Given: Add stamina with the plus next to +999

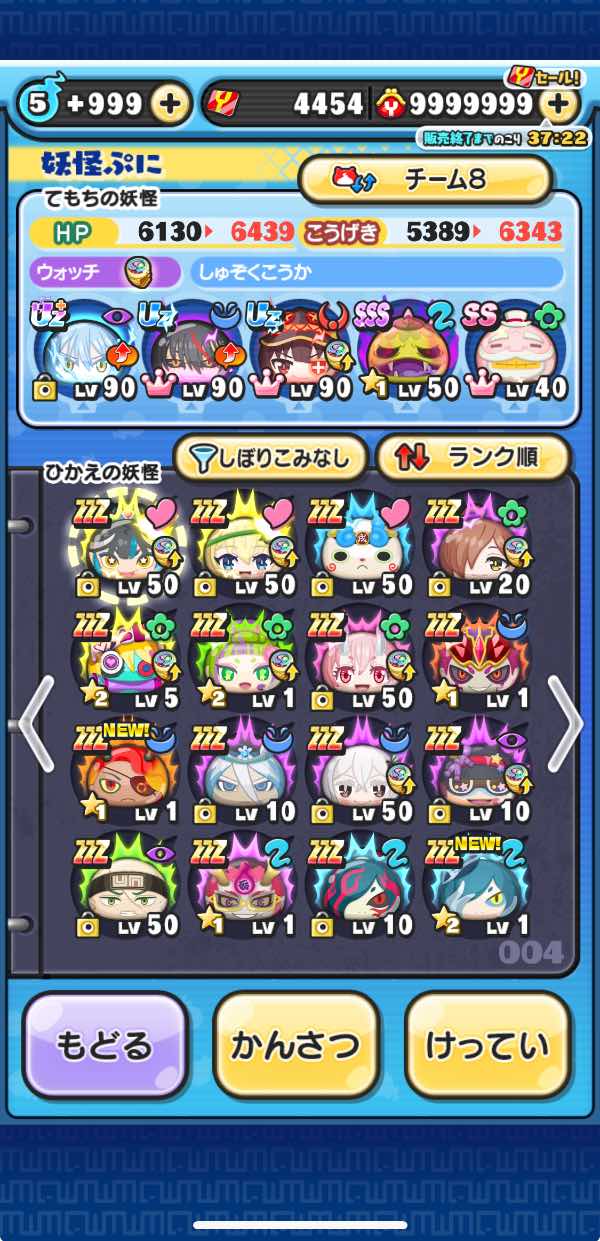Looking at the screenshot, I should click(172, 103).
